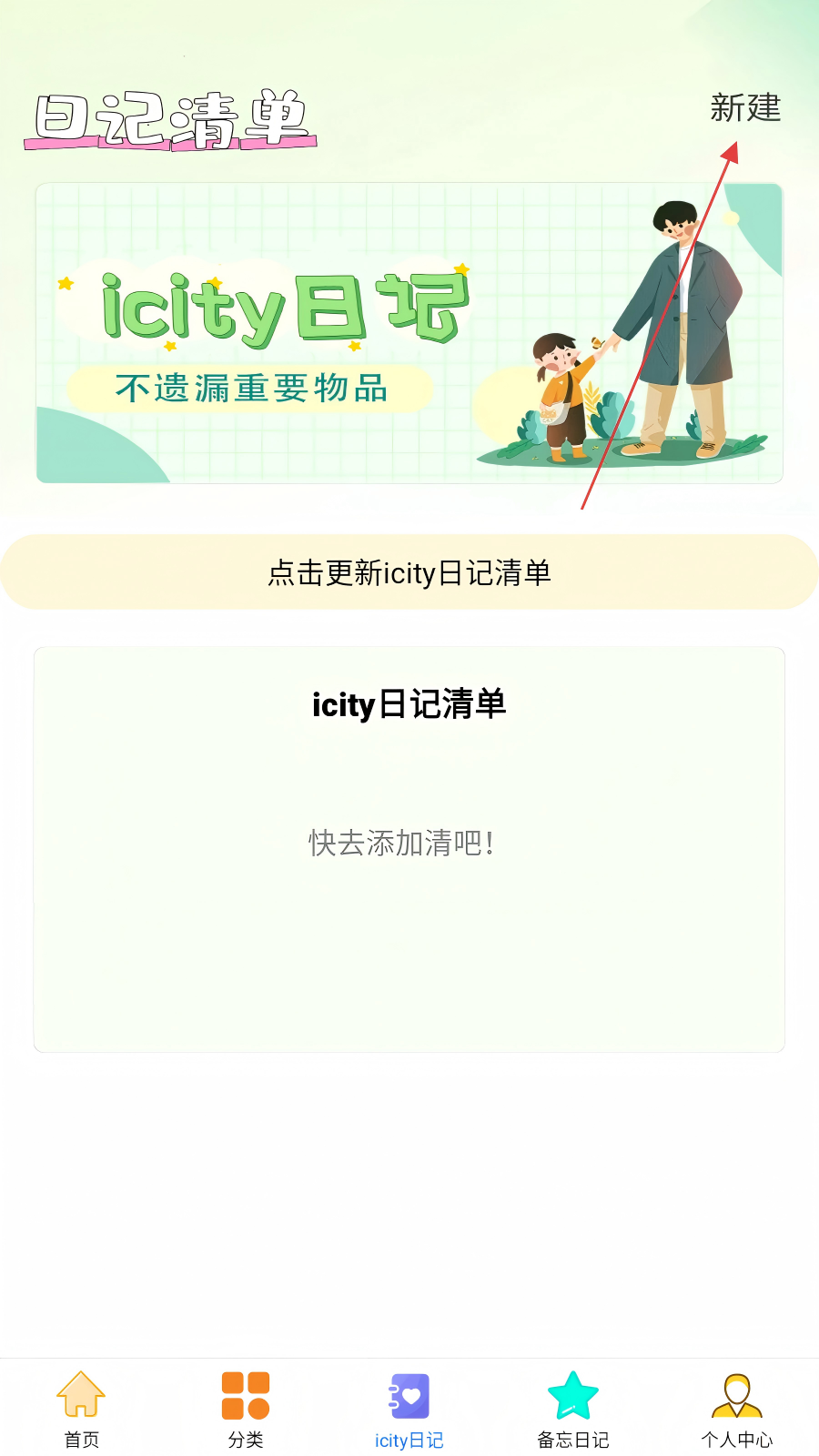Tap 新建 to create a new list

click(745, 108)
